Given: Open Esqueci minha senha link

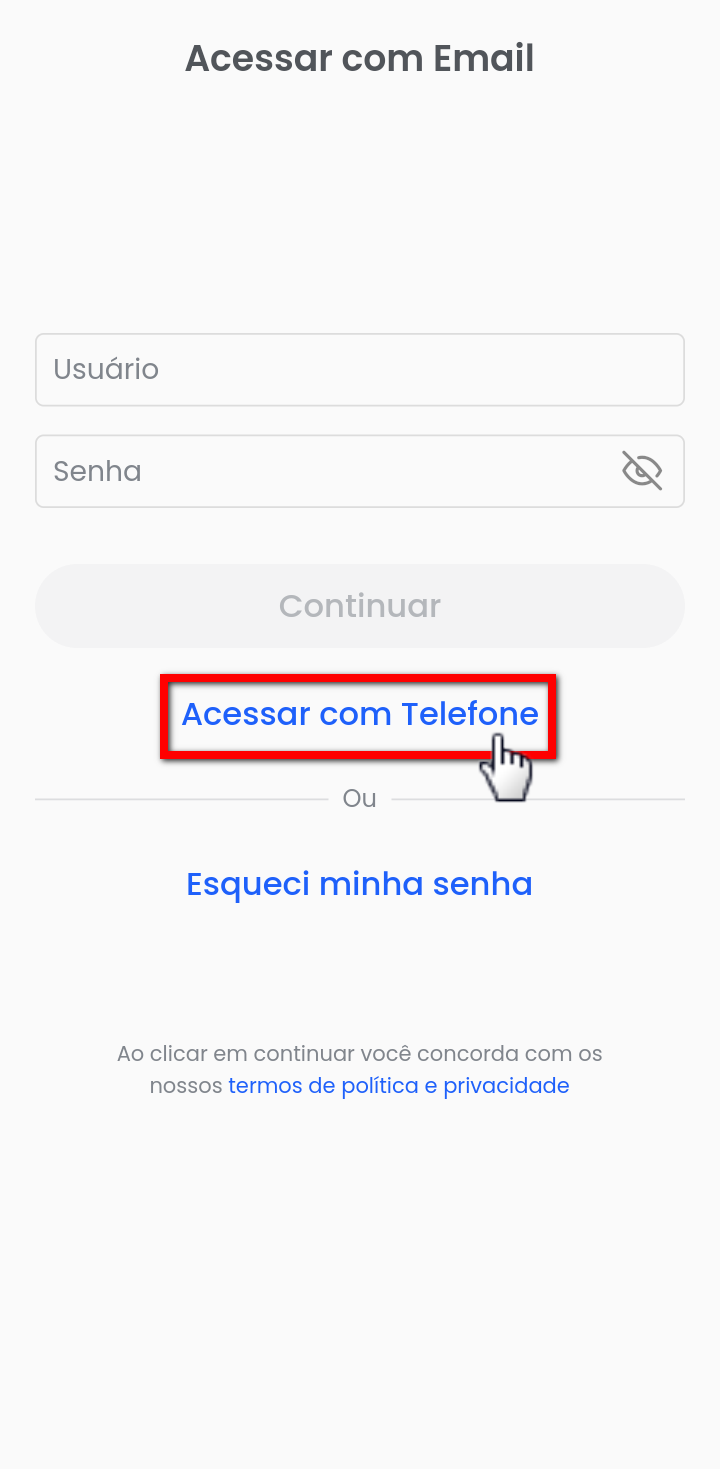Looking at the screenshot, I should (359, 884).
